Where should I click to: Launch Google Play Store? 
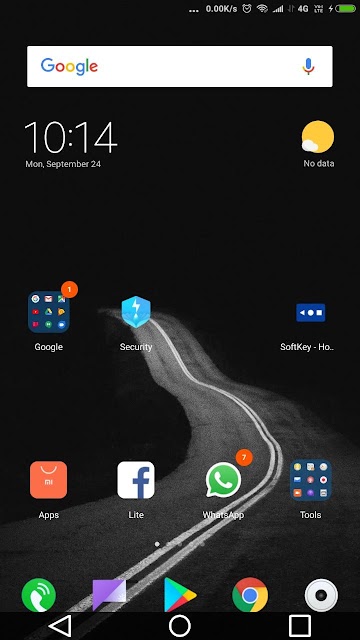[x=180, y=595]
